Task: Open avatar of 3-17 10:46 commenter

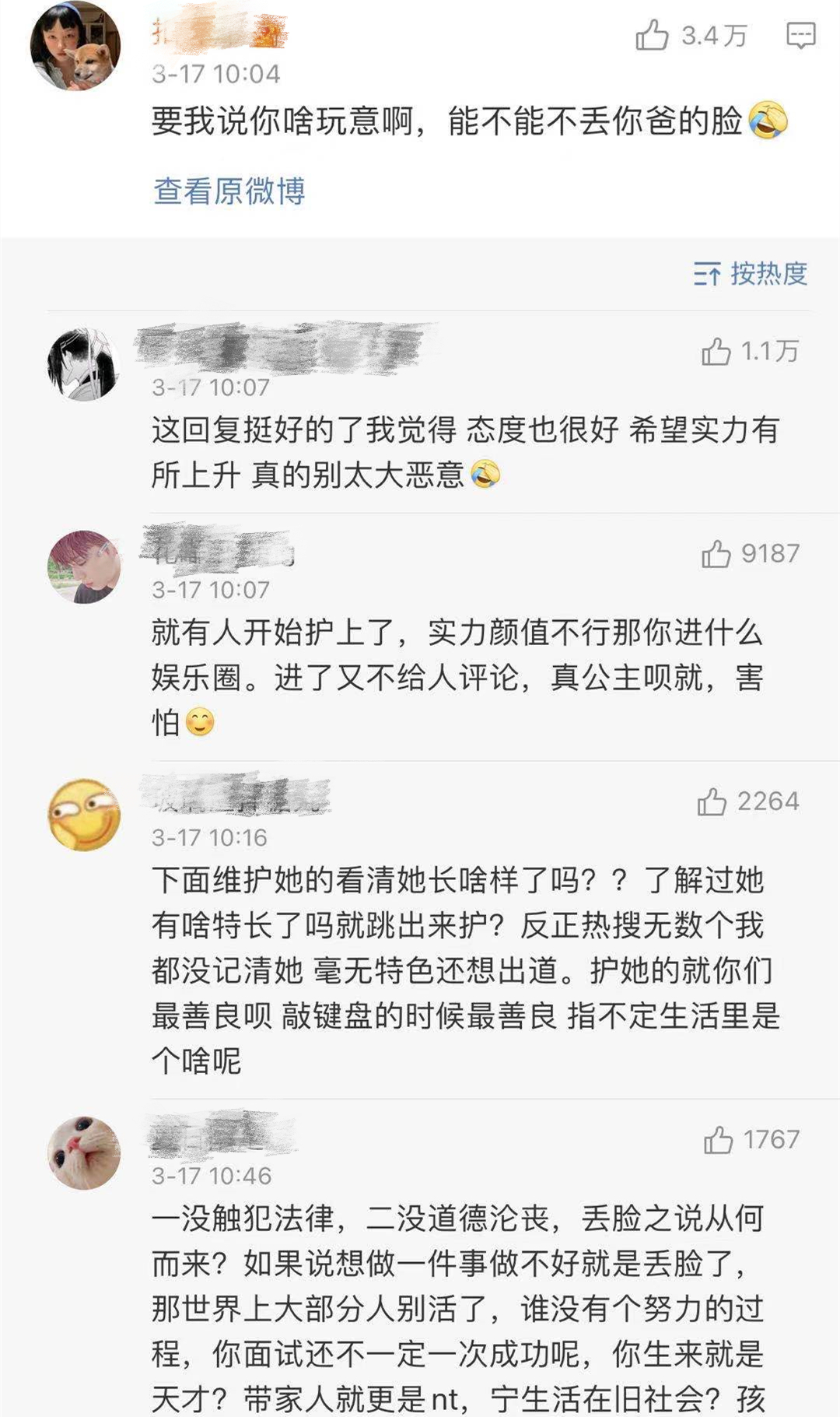Action: (x=84, y=1153)
